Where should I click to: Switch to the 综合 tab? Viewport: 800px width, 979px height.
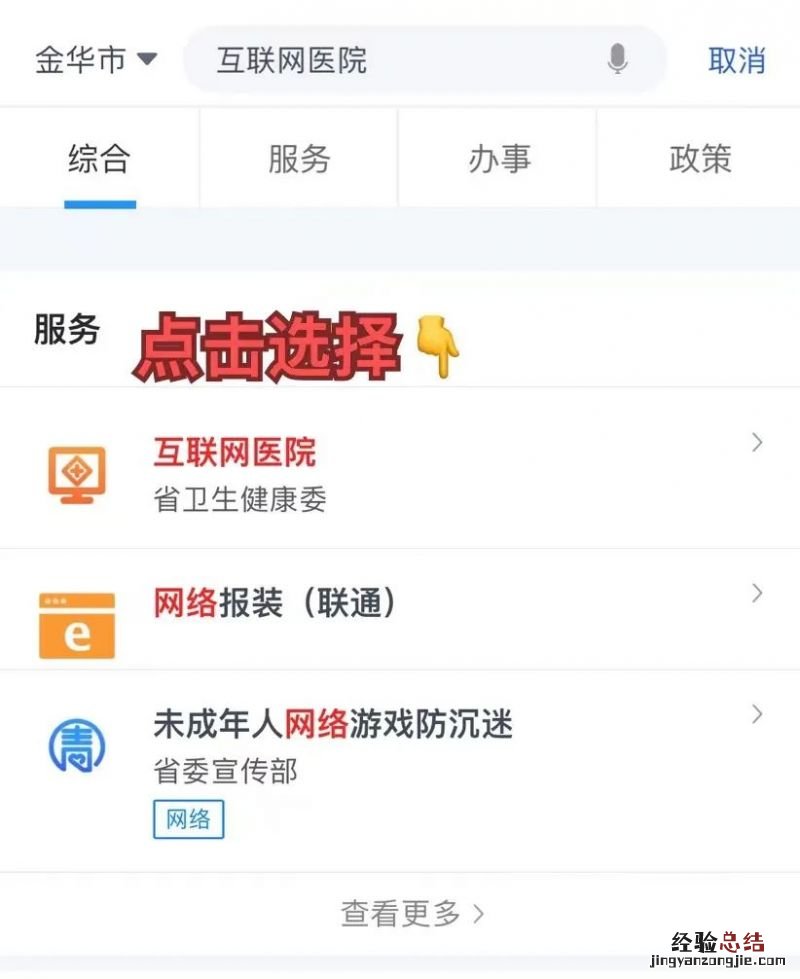99,159
